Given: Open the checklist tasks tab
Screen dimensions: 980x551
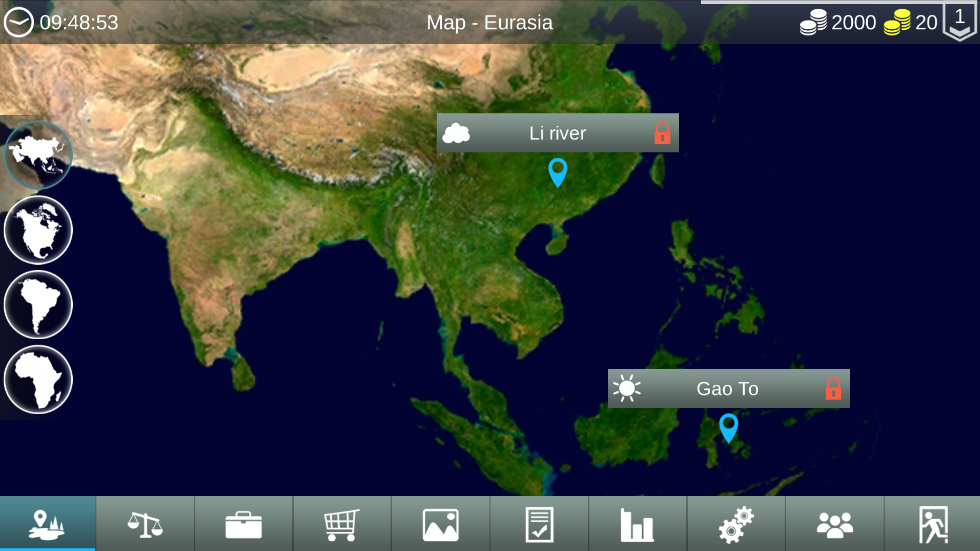Looking at the screenshot, I should pyautogui.click(x=539, y=524).
